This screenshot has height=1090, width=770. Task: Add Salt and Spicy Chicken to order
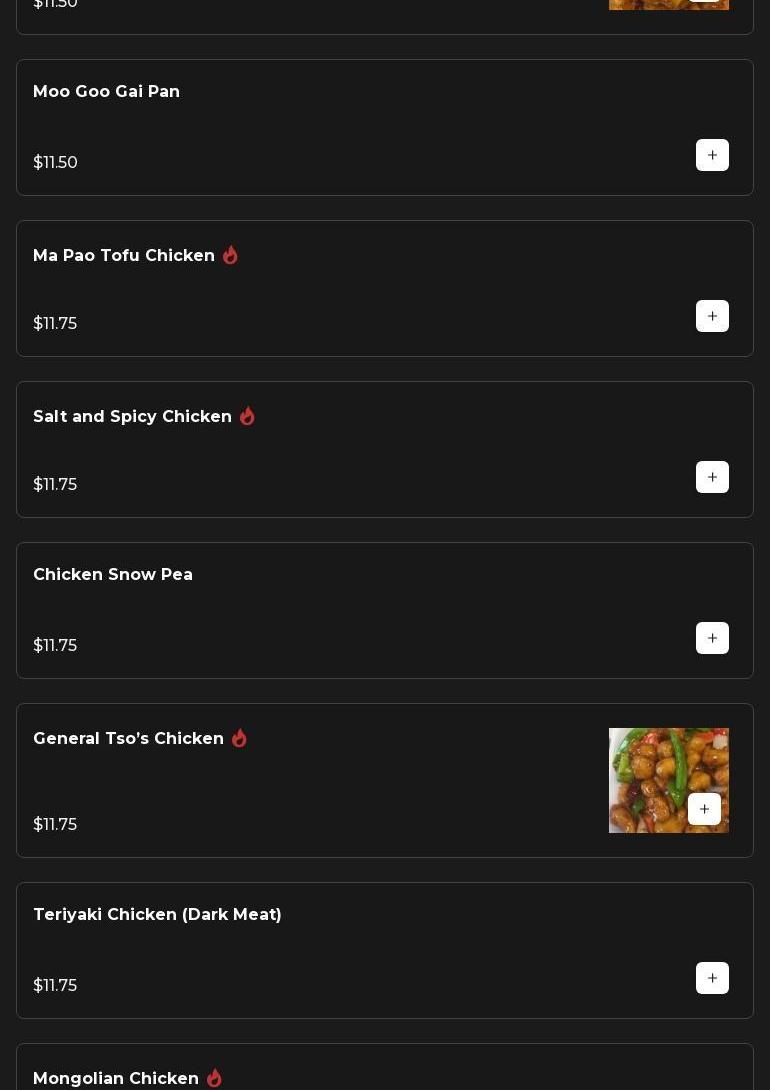pyautogui.click(x=712, y=477)
